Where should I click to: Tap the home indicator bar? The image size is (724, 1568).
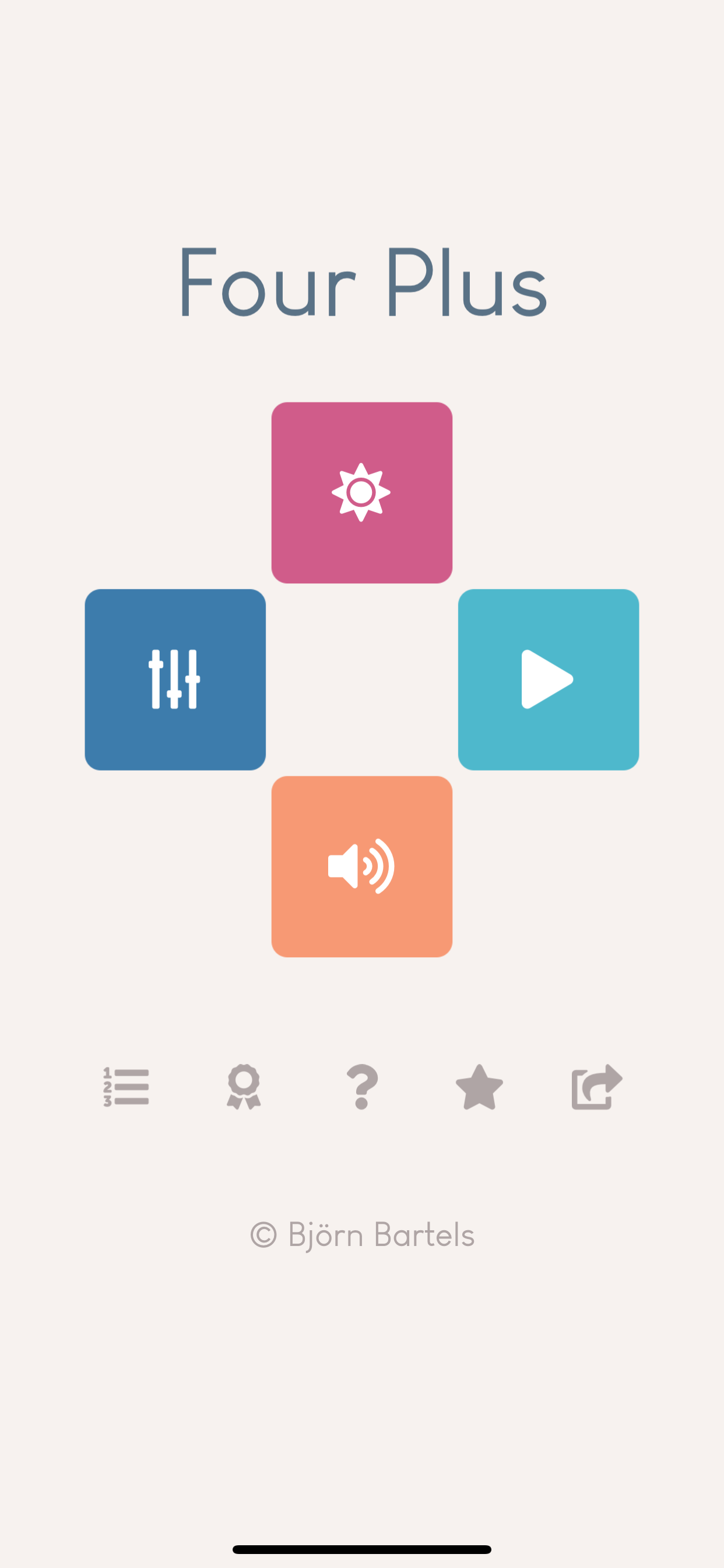[362, 1550]
